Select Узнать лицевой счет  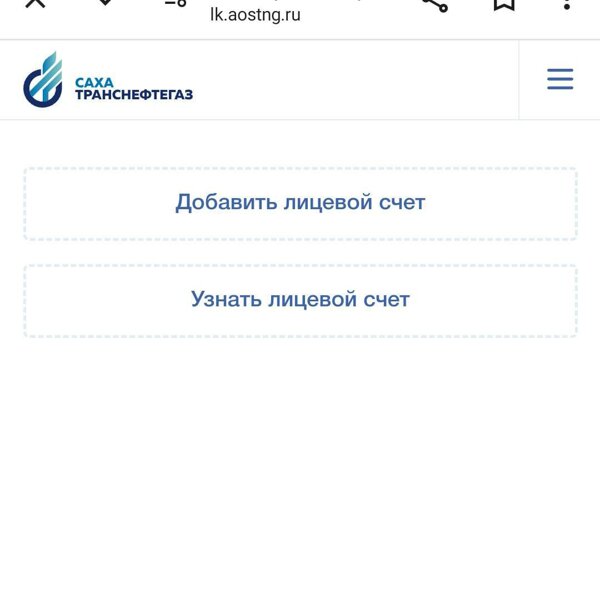[x=300, y=300]
